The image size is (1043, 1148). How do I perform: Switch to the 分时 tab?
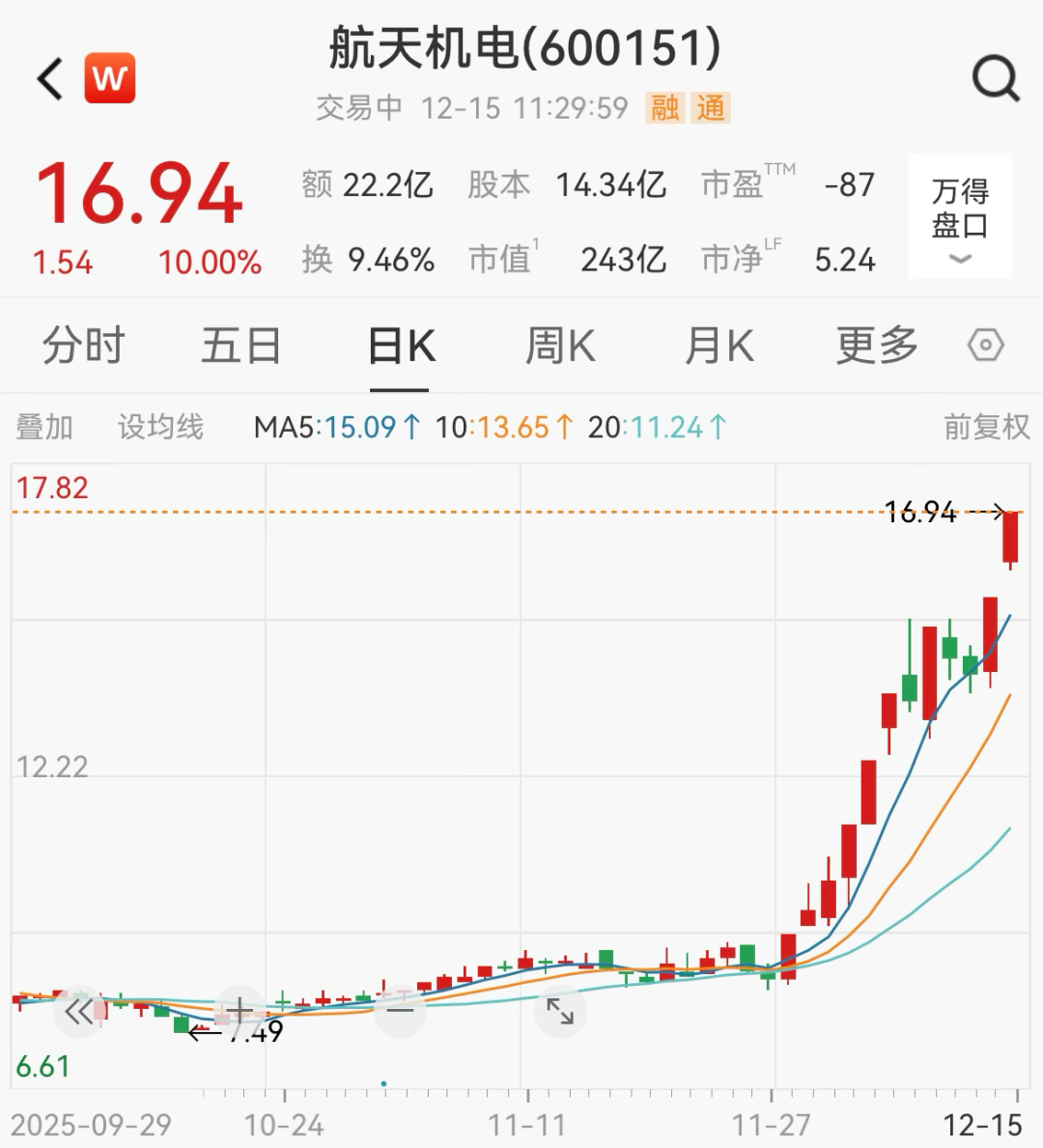pos(83,345)
